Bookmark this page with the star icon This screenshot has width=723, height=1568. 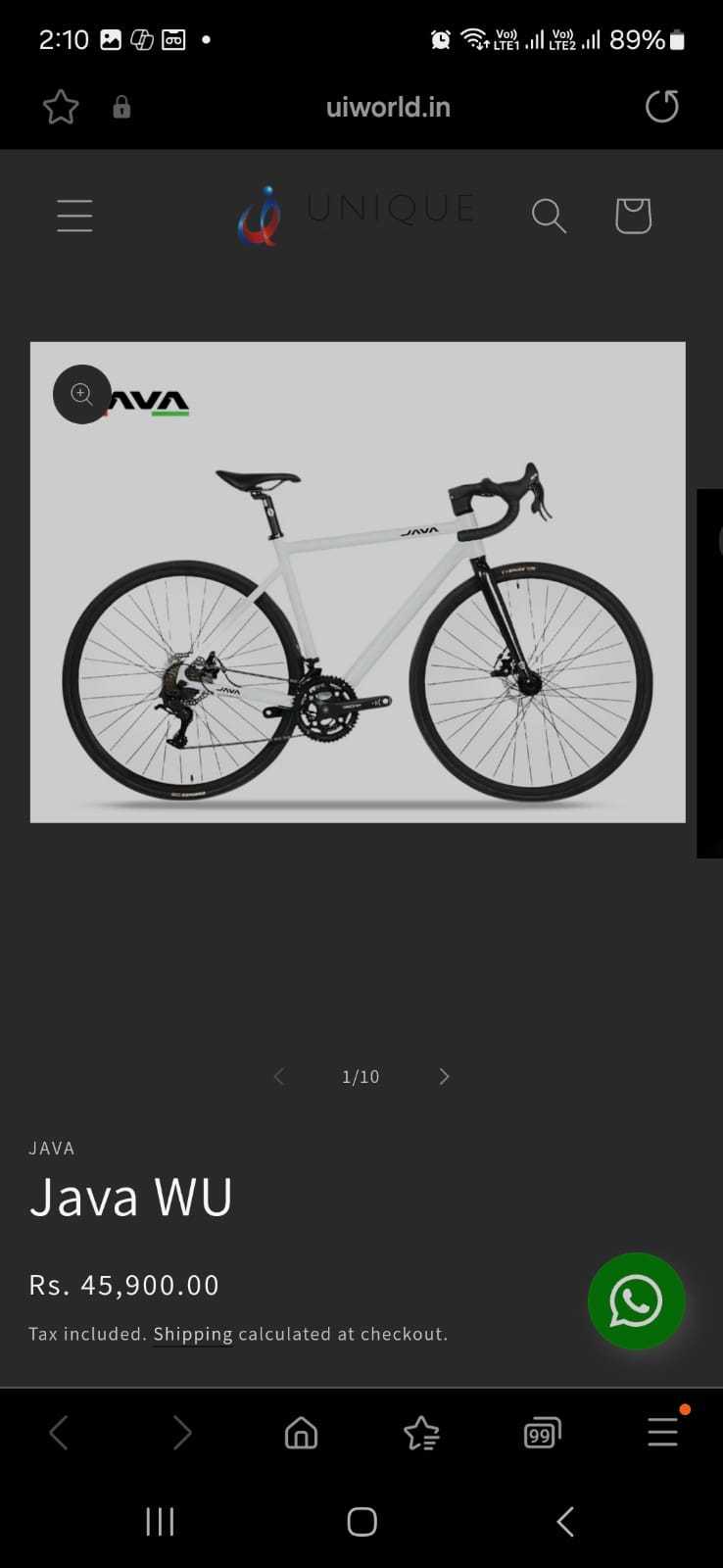point(61,107)
